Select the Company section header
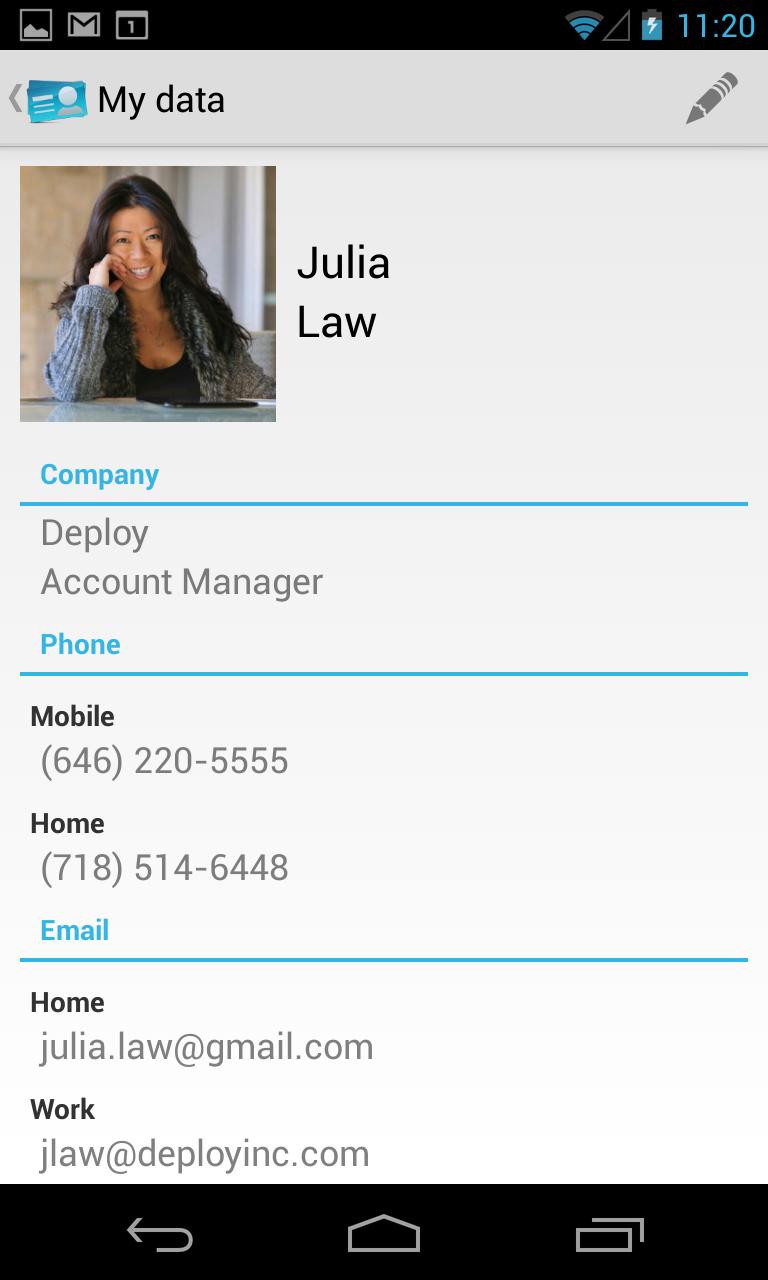 point(99,474)
